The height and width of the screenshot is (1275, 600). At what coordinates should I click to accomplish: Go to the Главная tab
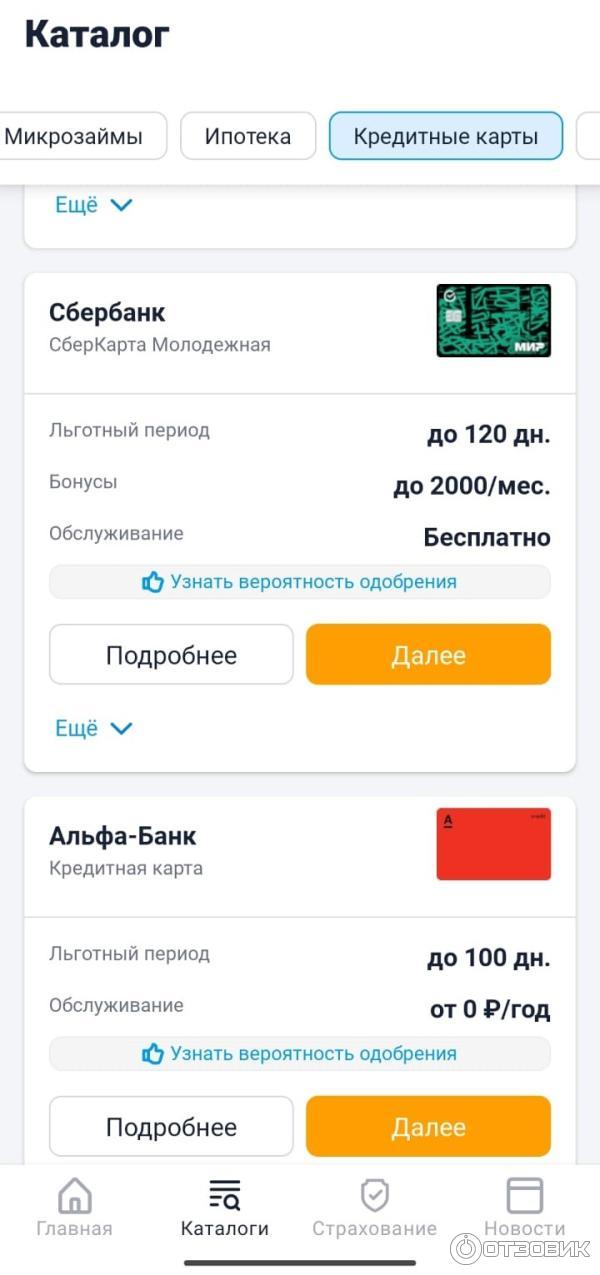point(75,1208)
